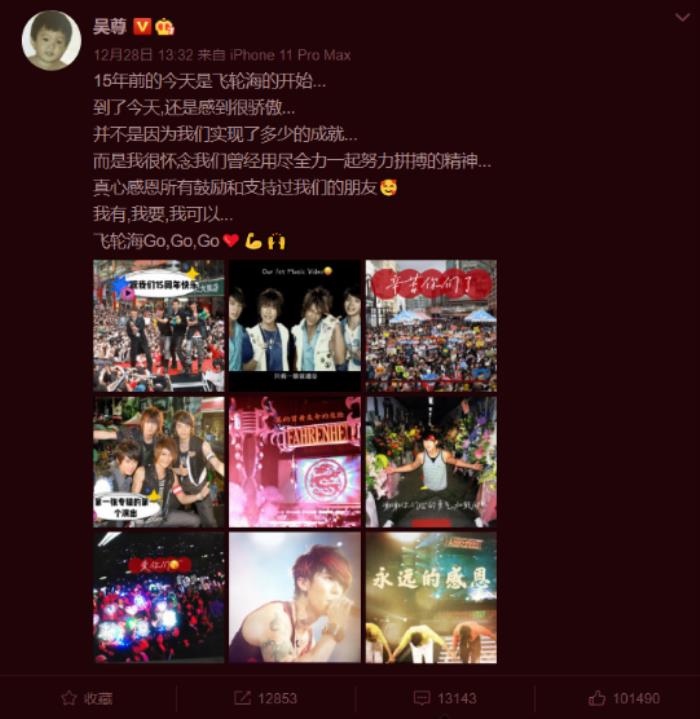
Task: Open the photo with outstretched arms
Action: tap(431, 461)
